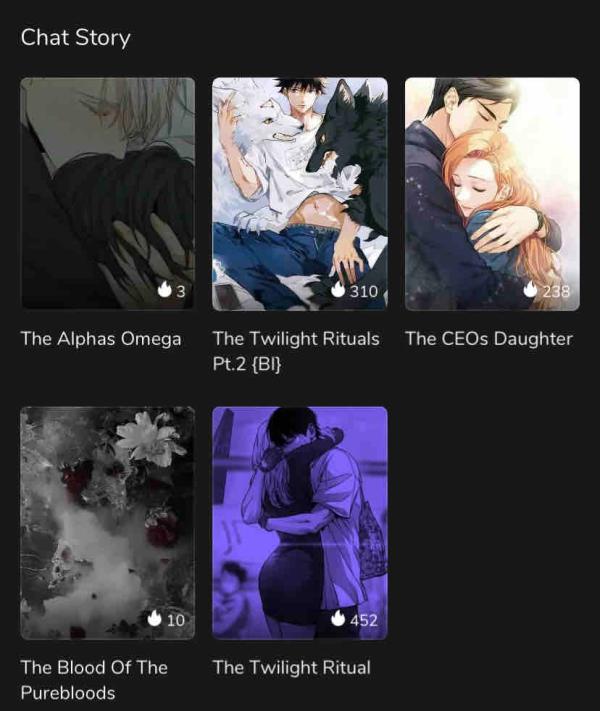Screen dimensions: 600x711
Task: Open The Twilight Ritual story
Action: [299, 522]
